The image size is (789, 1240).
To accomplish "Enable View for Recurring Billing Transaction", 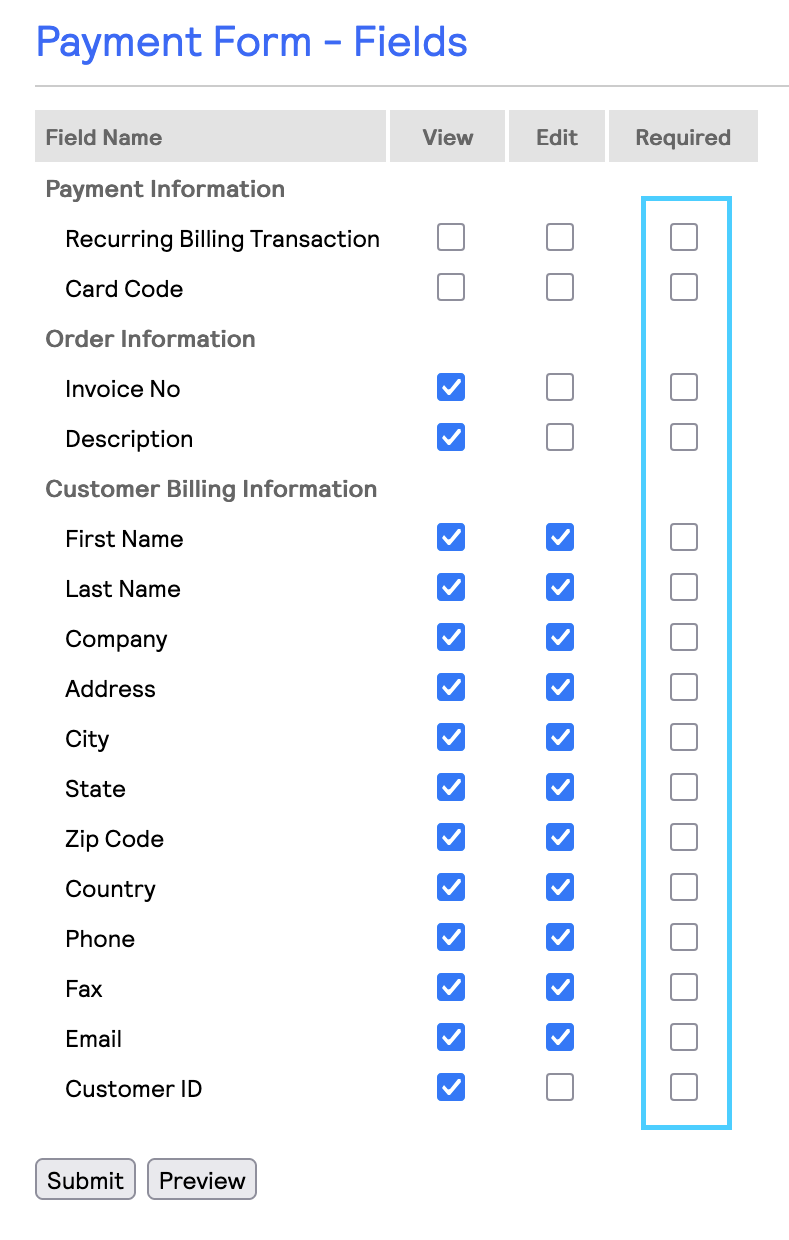I will pyautogui.click(x=451, y=238).
